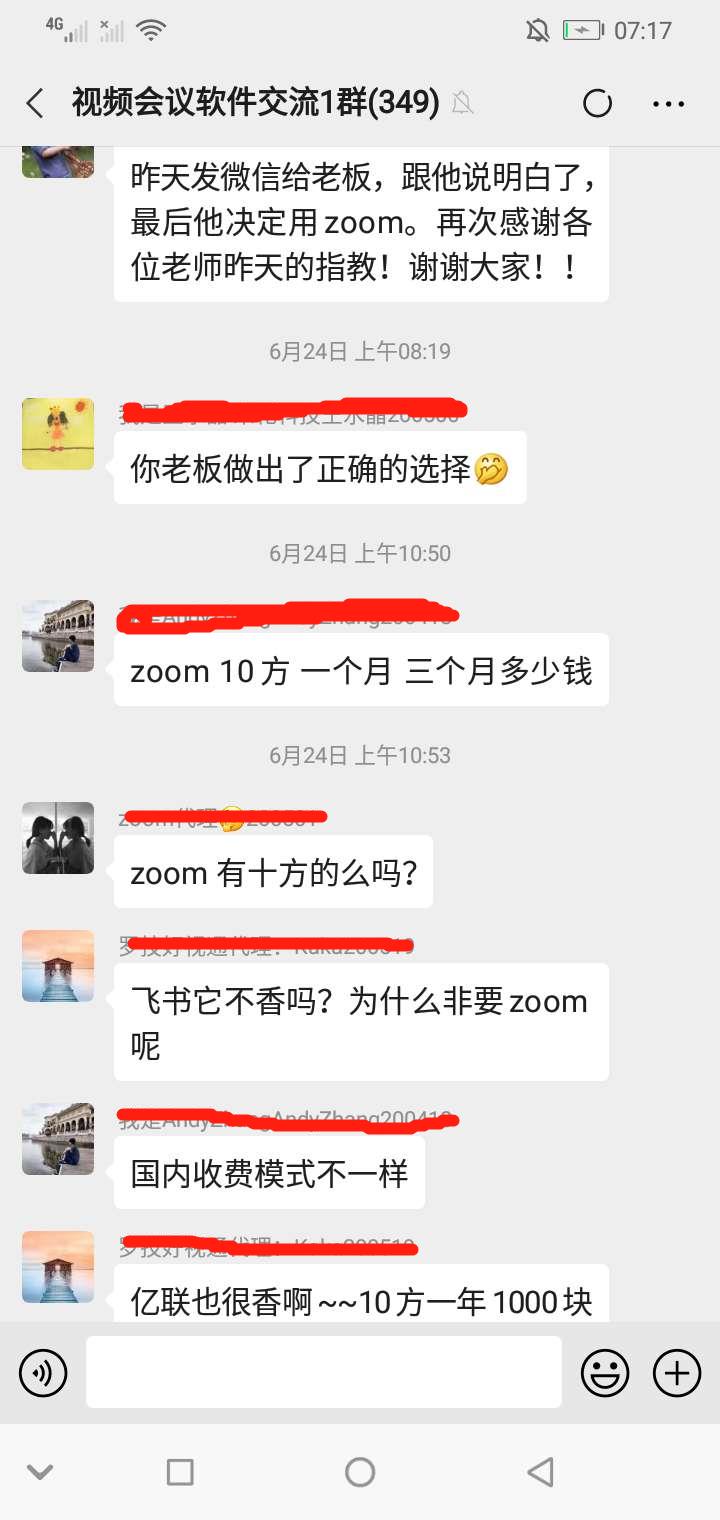This screenshot has width=720, height=1520.
Task: Open the three-dot chat options menu
Action: click(x=667, y=103)
